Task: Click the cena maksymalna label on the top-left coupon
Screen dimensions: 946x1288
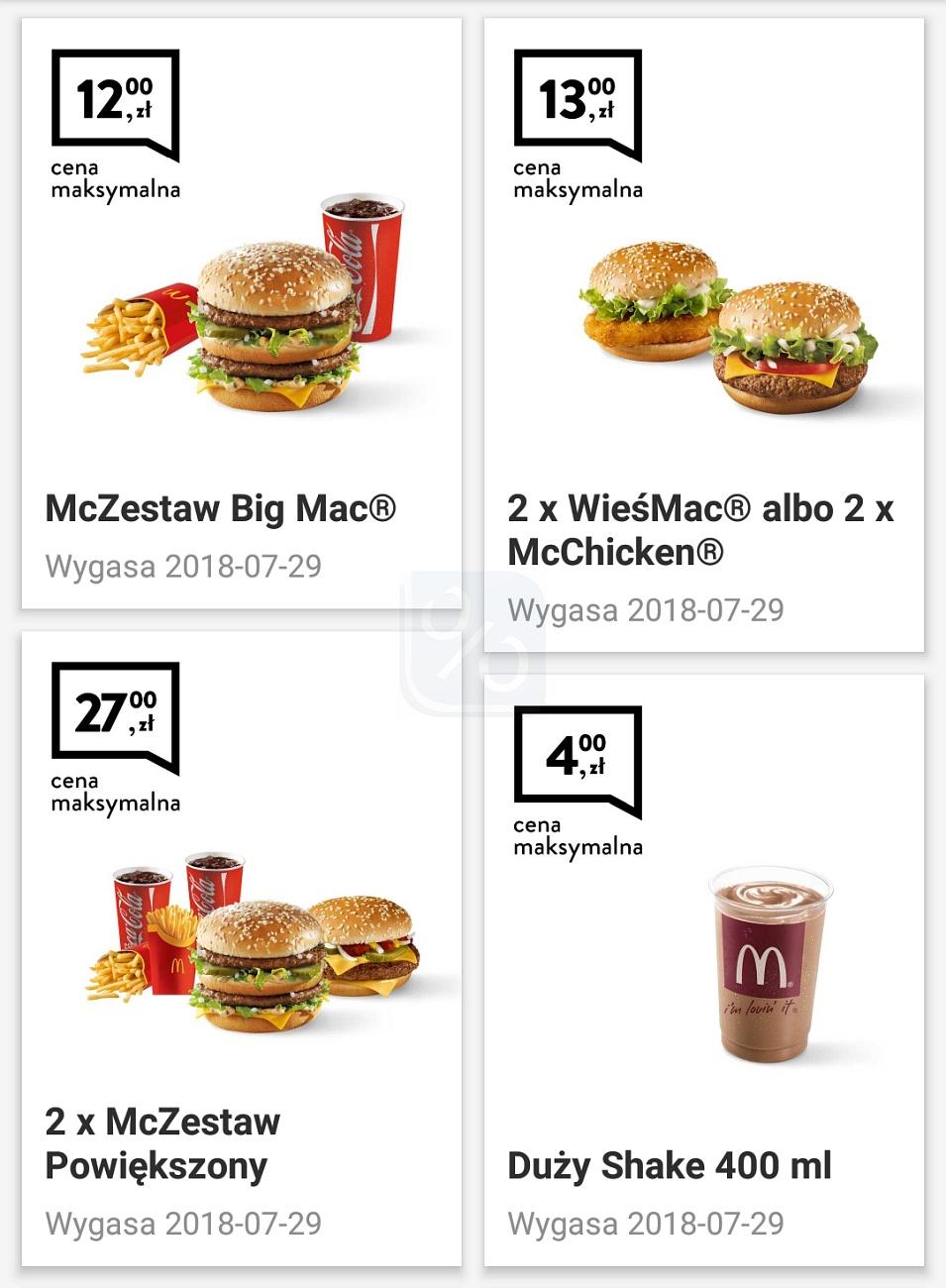Action: pyautogui.click(x=117, y=177)
